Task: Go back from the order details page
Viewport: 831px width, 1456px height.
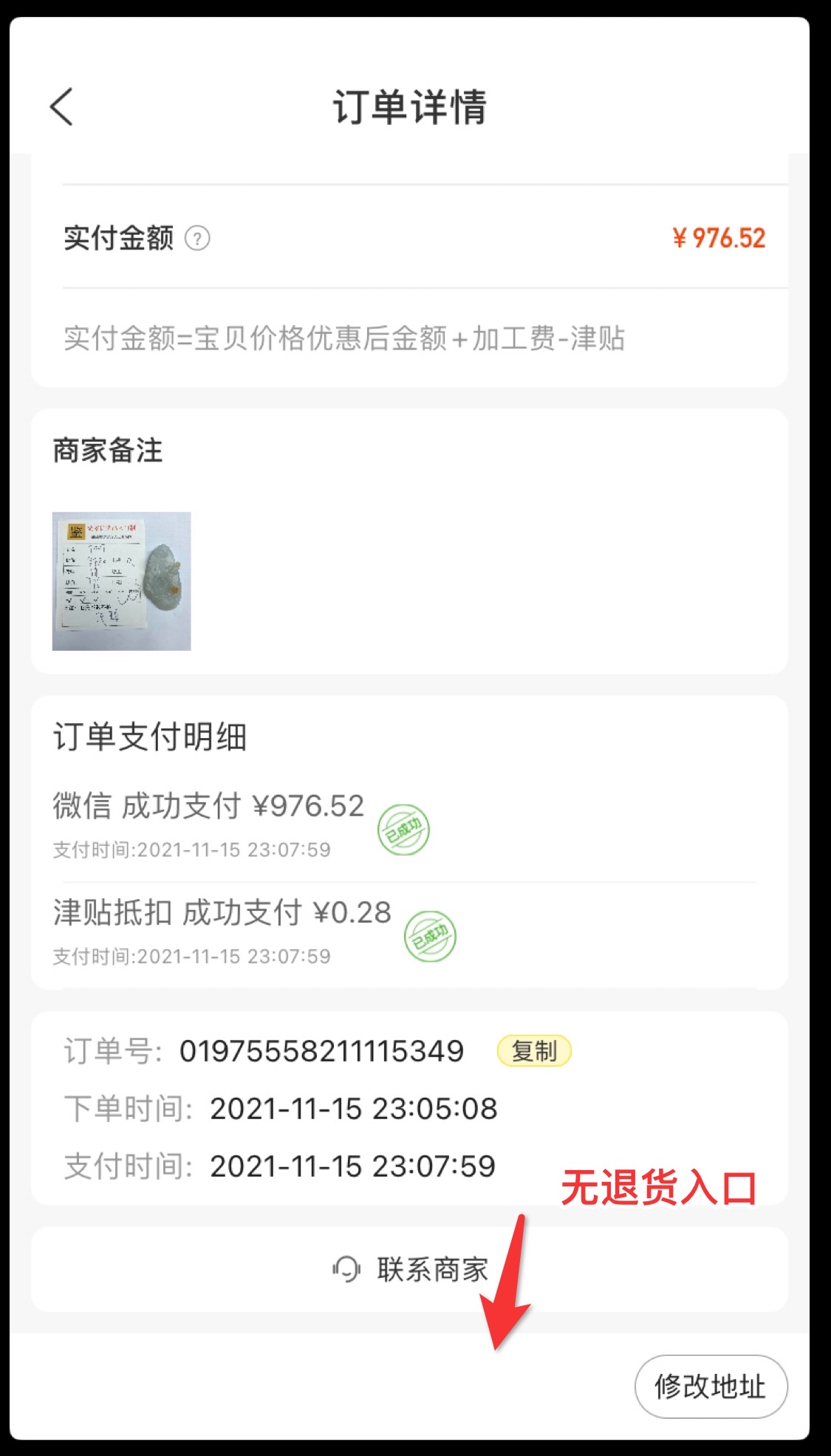Action: pyautogui.click(x=62, y=107)
